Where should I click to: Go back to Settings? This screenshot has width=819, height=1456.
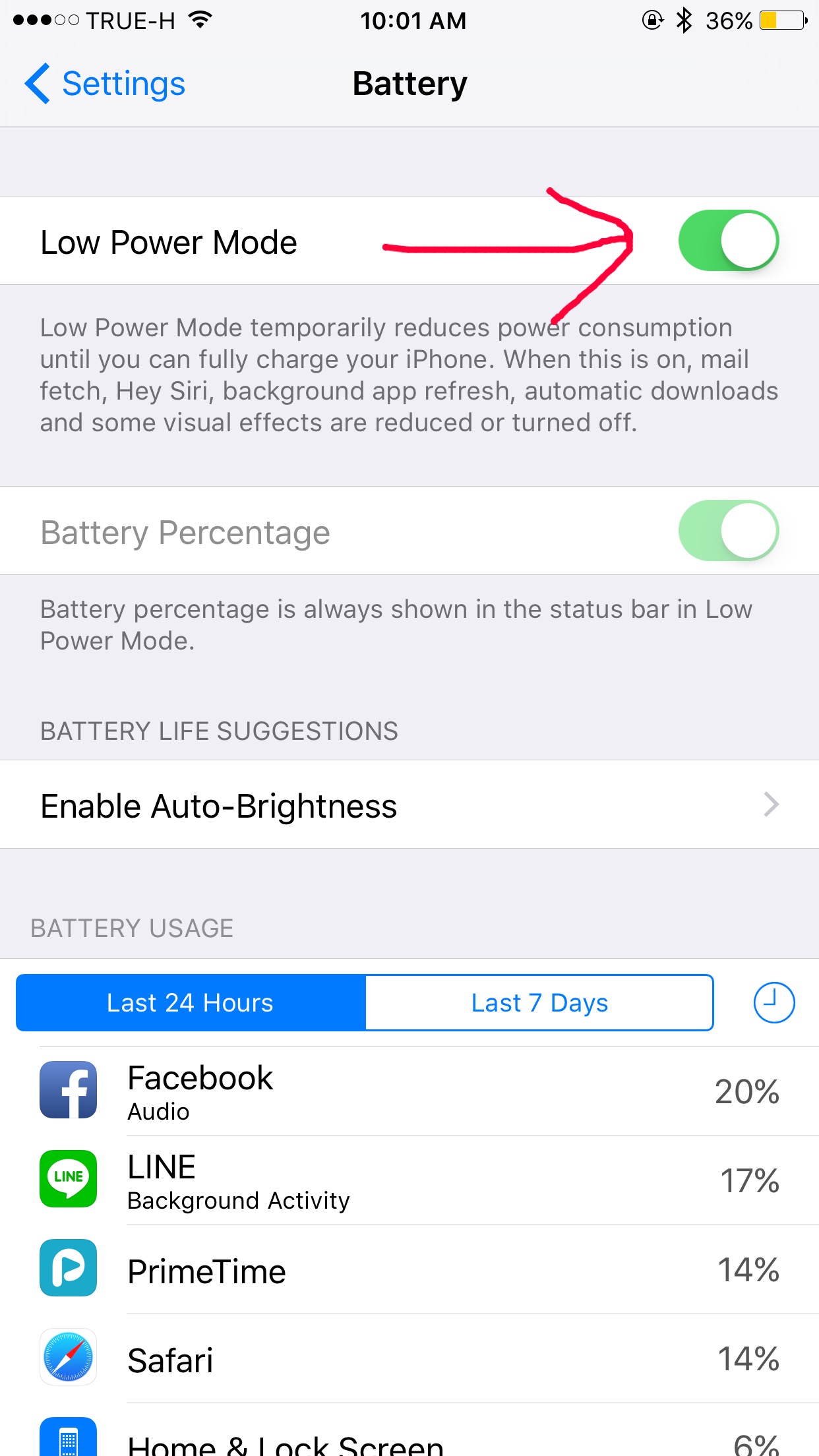[106, 84]
